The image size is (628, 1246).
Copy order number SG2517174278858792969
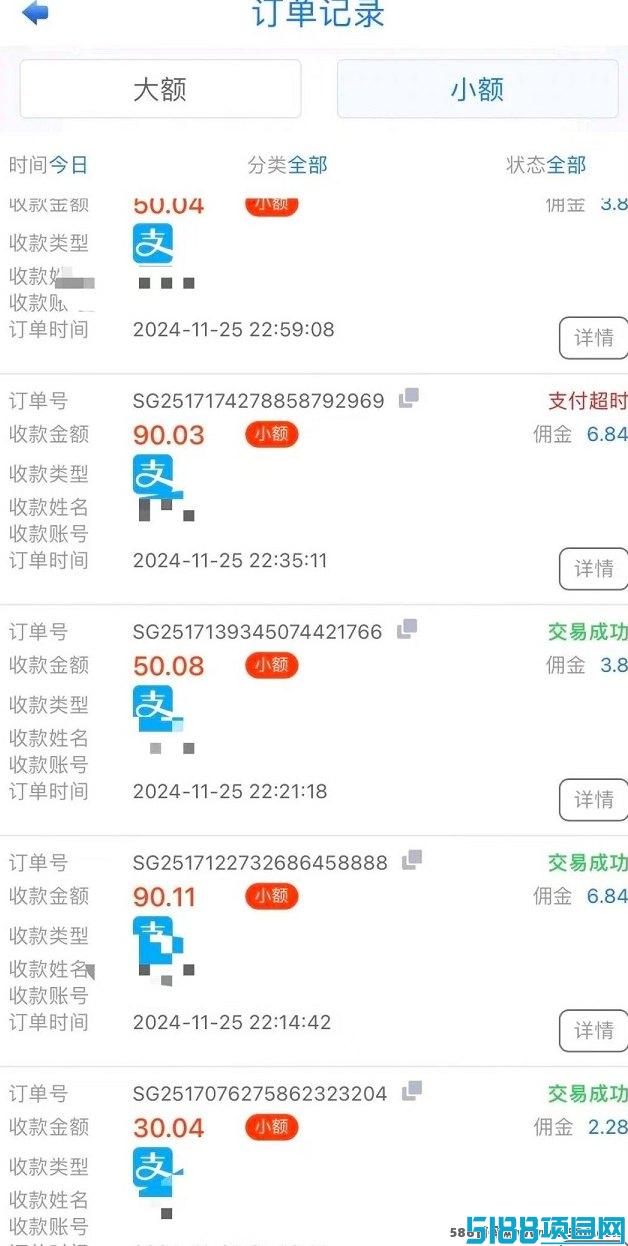coord(408,399)
